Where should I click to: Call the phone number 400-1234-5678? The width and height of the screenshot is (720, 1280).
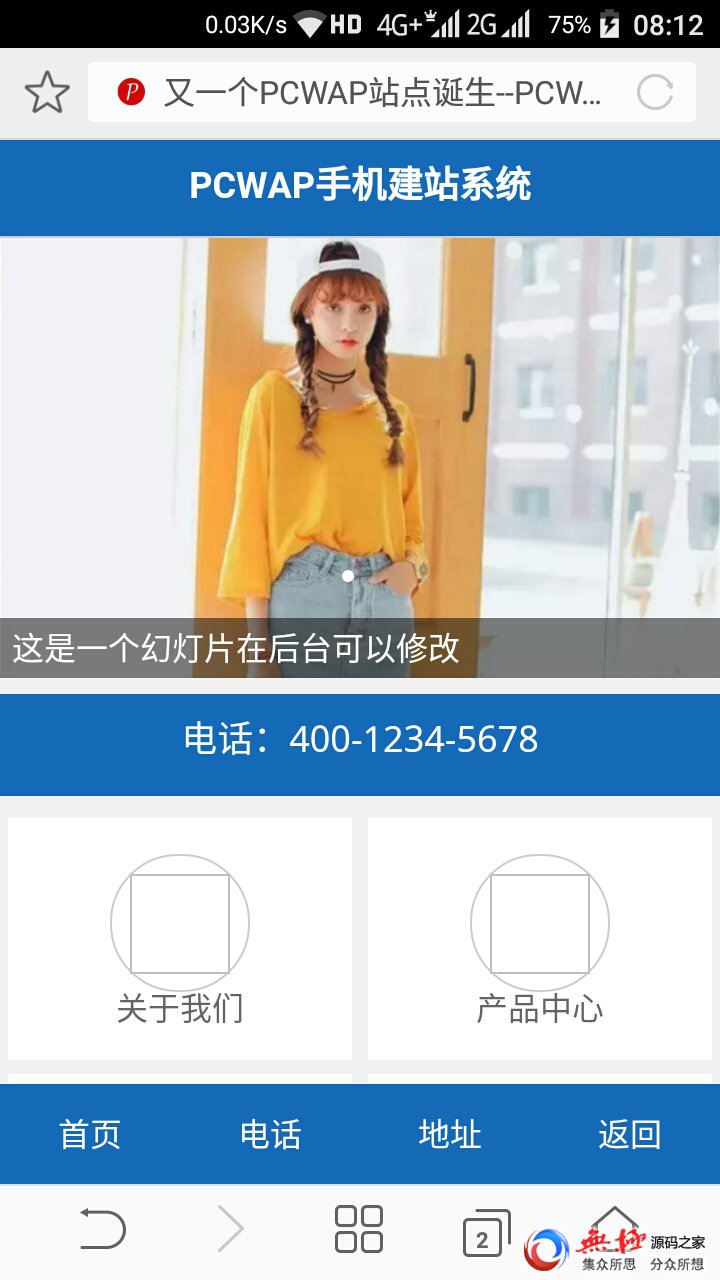click(x=360, y=740)
